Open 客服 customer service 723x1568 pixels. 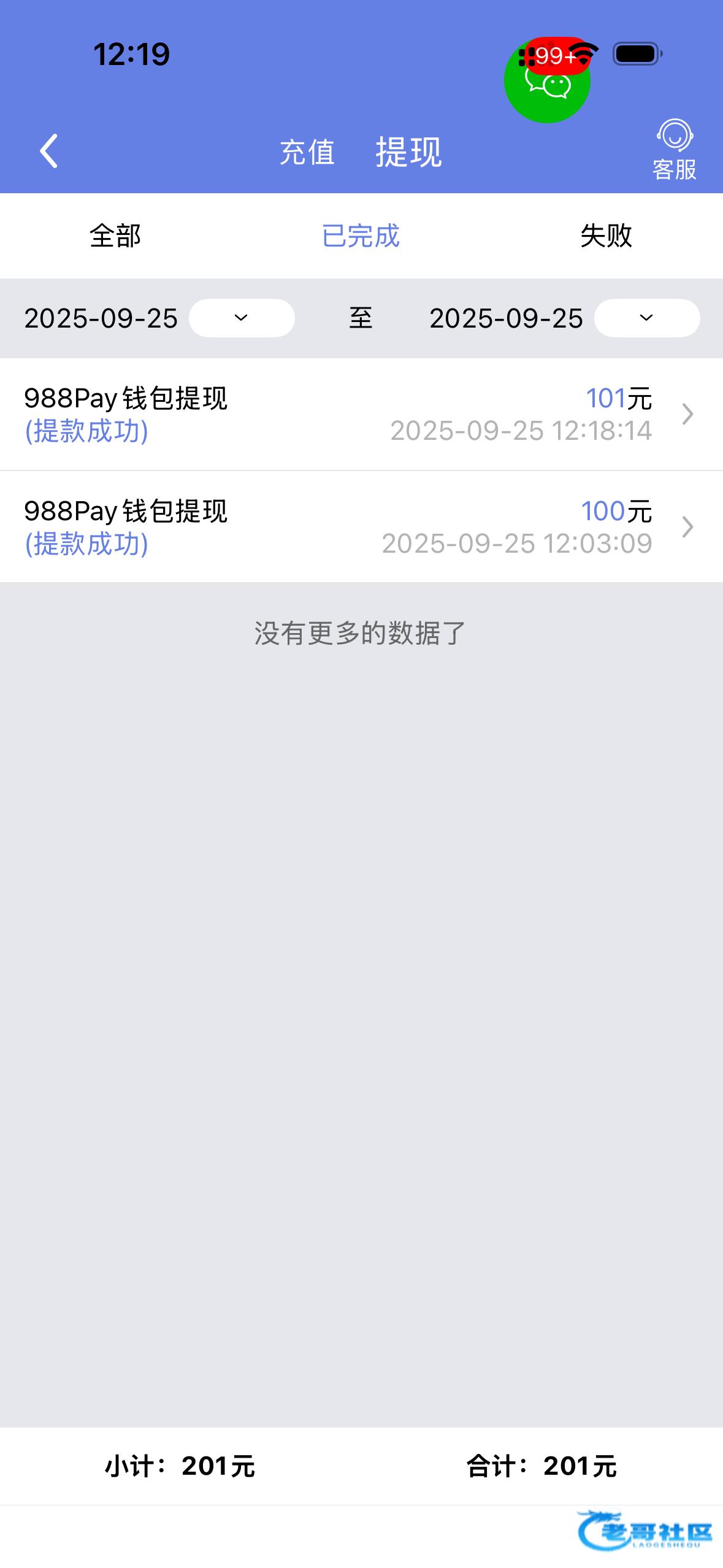point(675,150)
